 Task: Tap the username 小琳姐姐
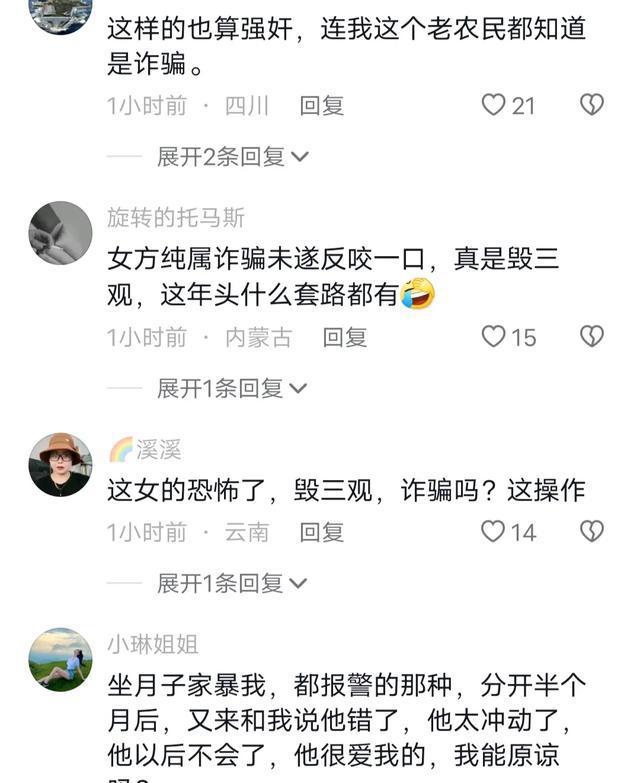point(153,645)
